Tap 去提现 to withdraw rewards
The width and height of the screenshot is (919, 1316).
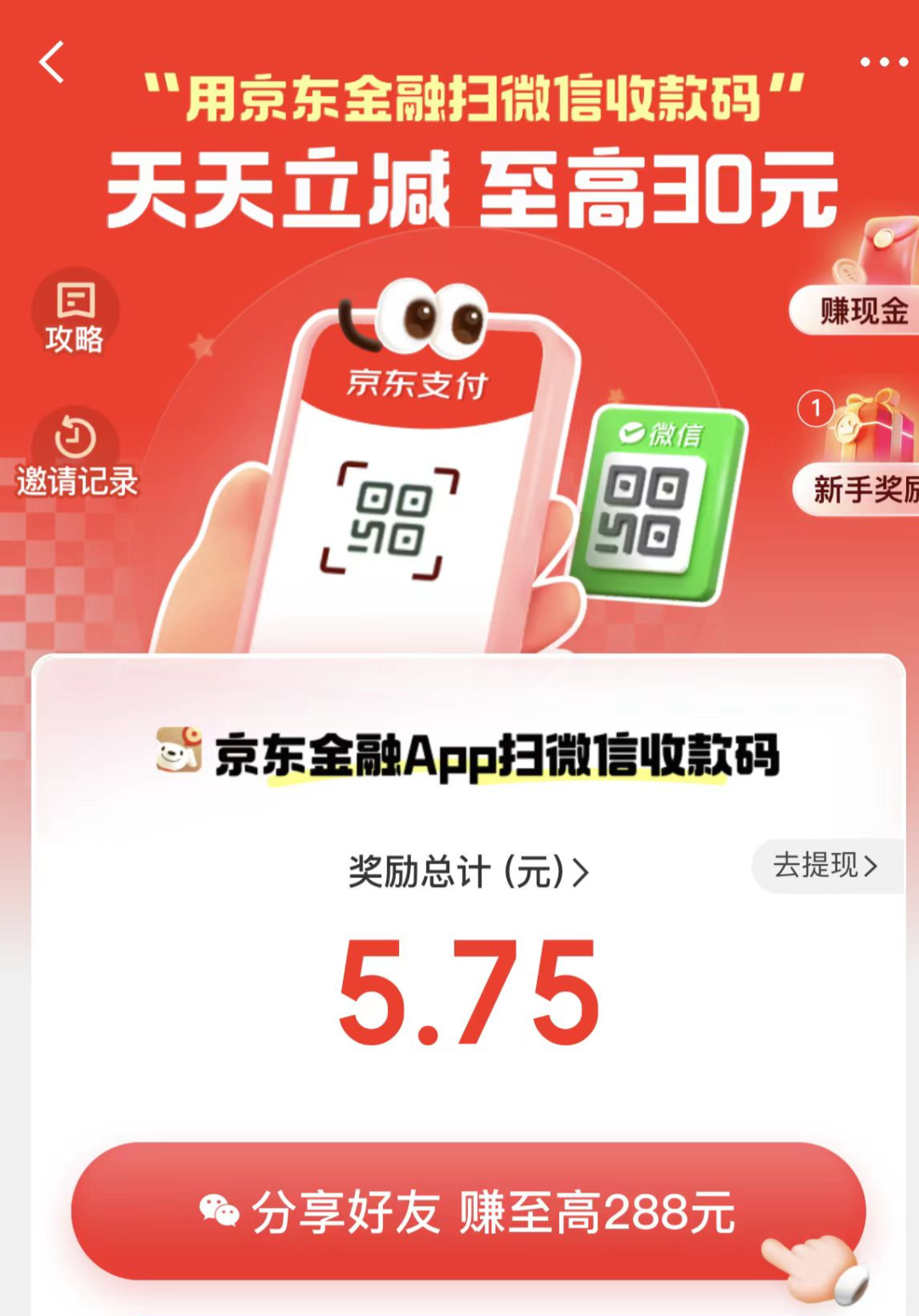pos(825,866)
